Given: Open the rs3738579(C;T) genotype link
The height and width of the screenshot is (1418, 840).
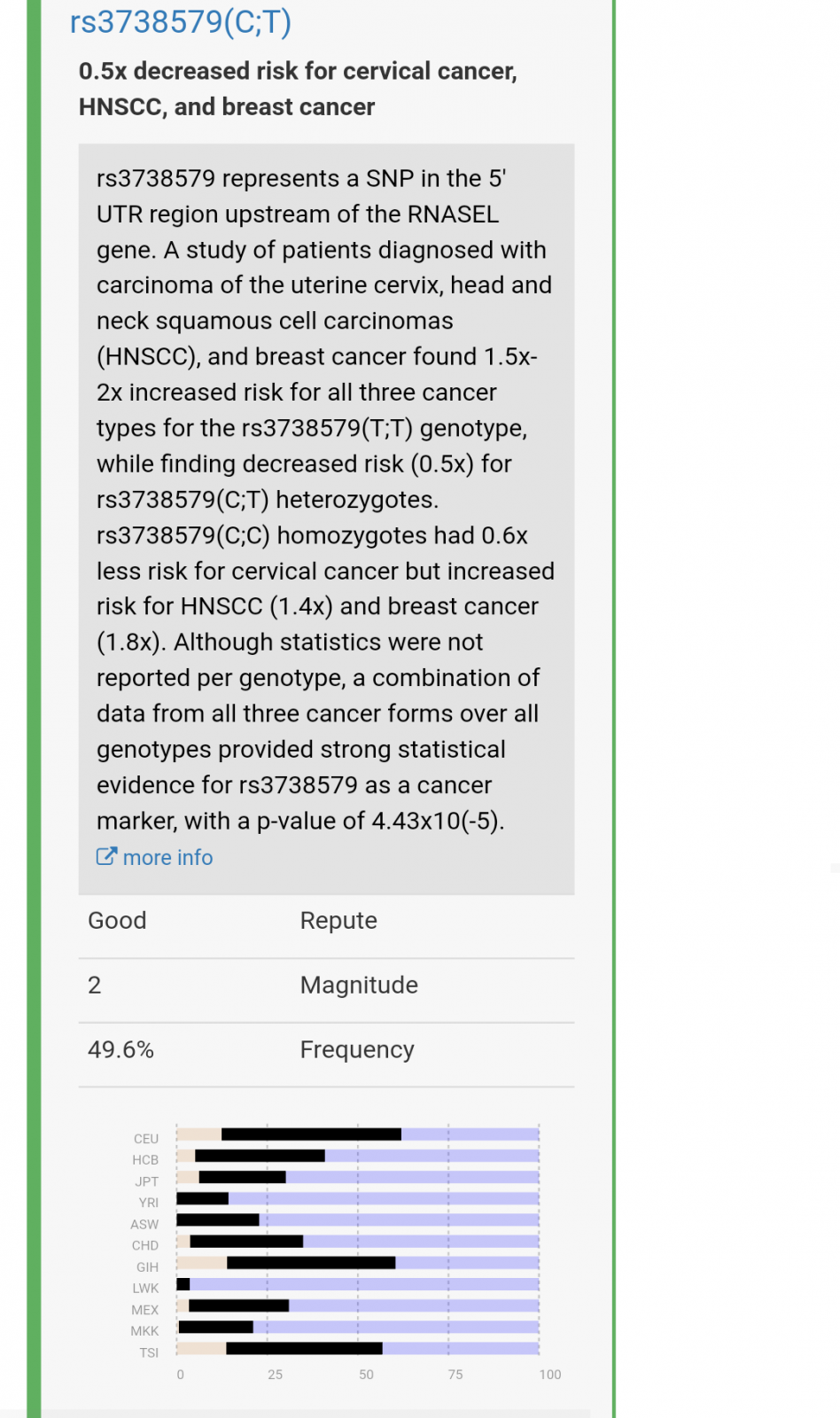Looking at the screenshot, I should pos(181,21).
